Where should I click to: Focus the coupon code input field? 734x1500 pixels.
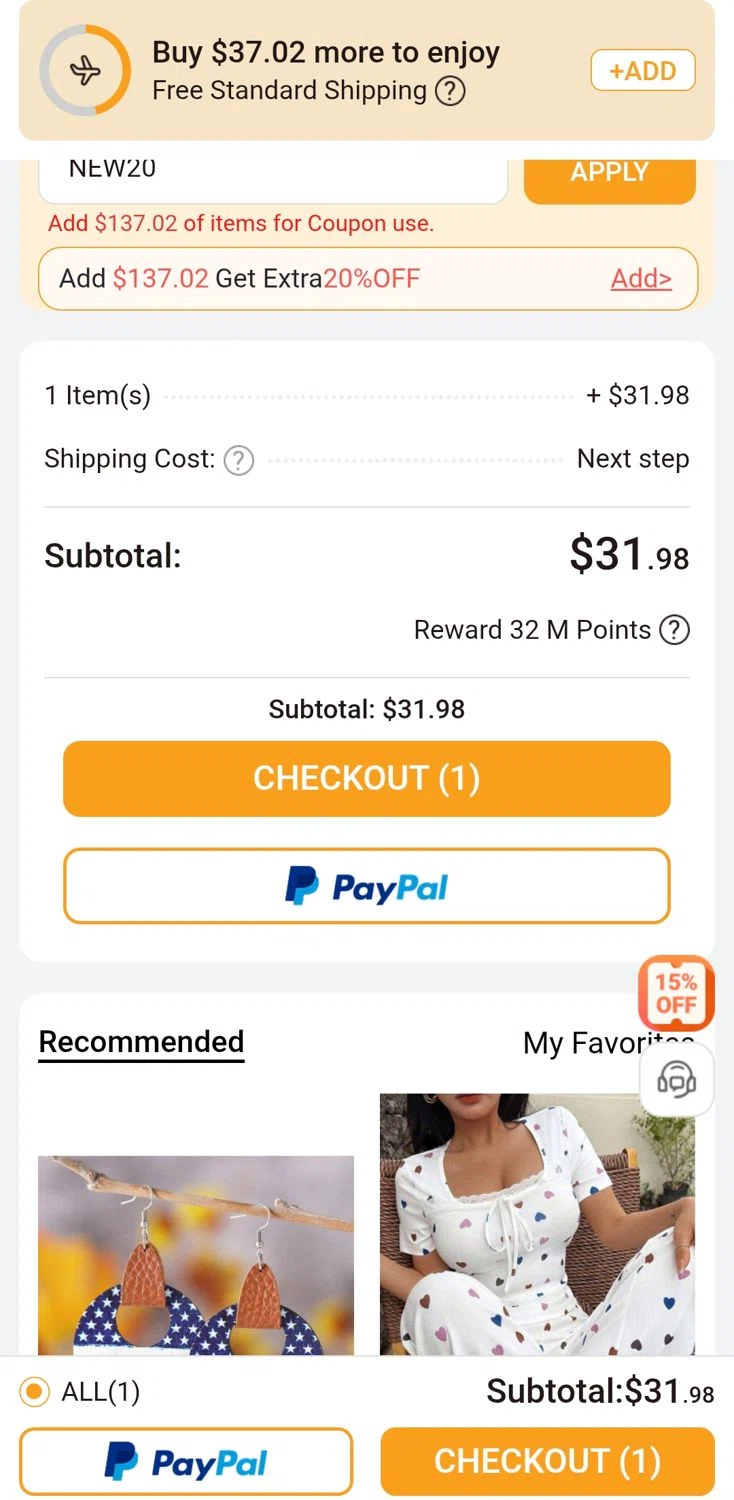point(272,175)
